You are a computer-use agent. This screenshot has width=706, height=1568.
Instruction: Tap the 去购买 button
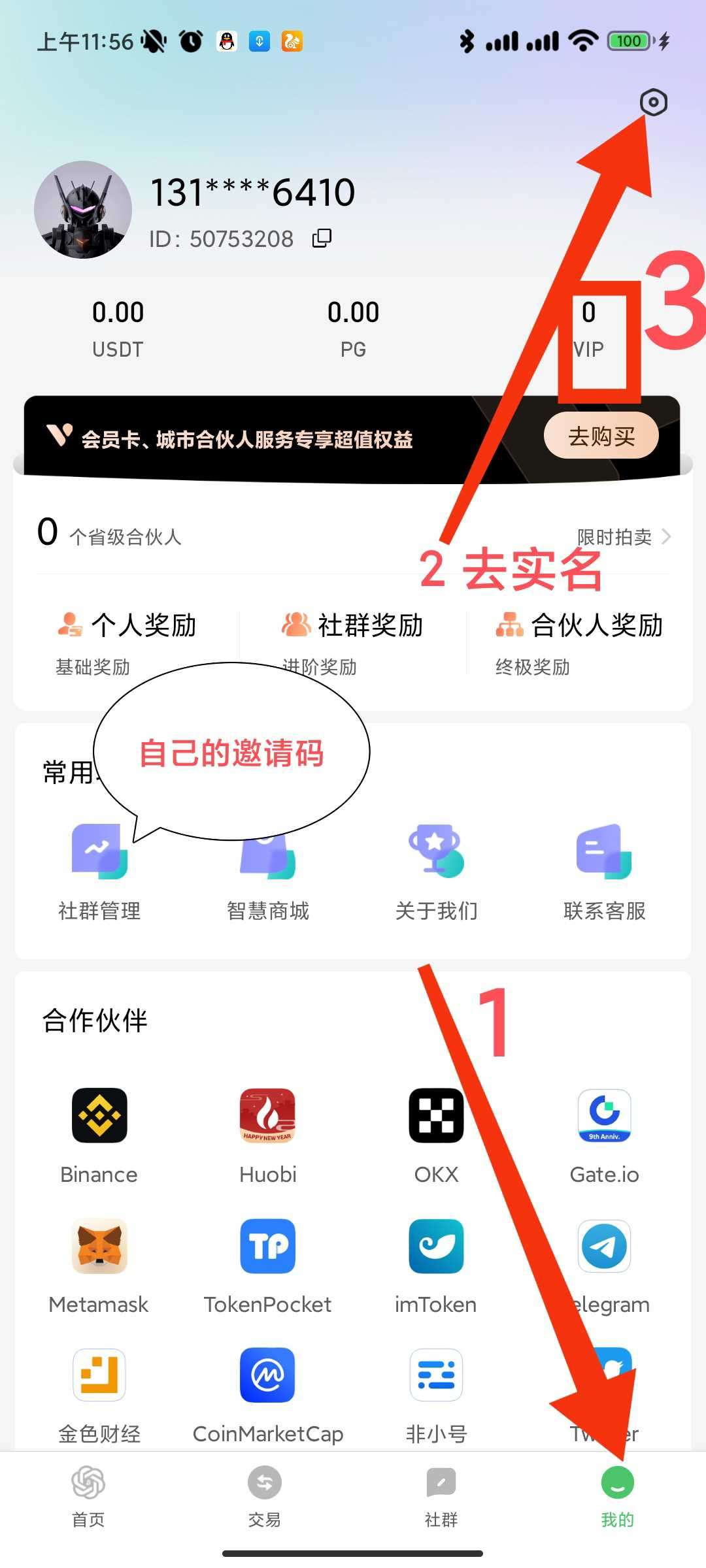[x=601, y=436]
